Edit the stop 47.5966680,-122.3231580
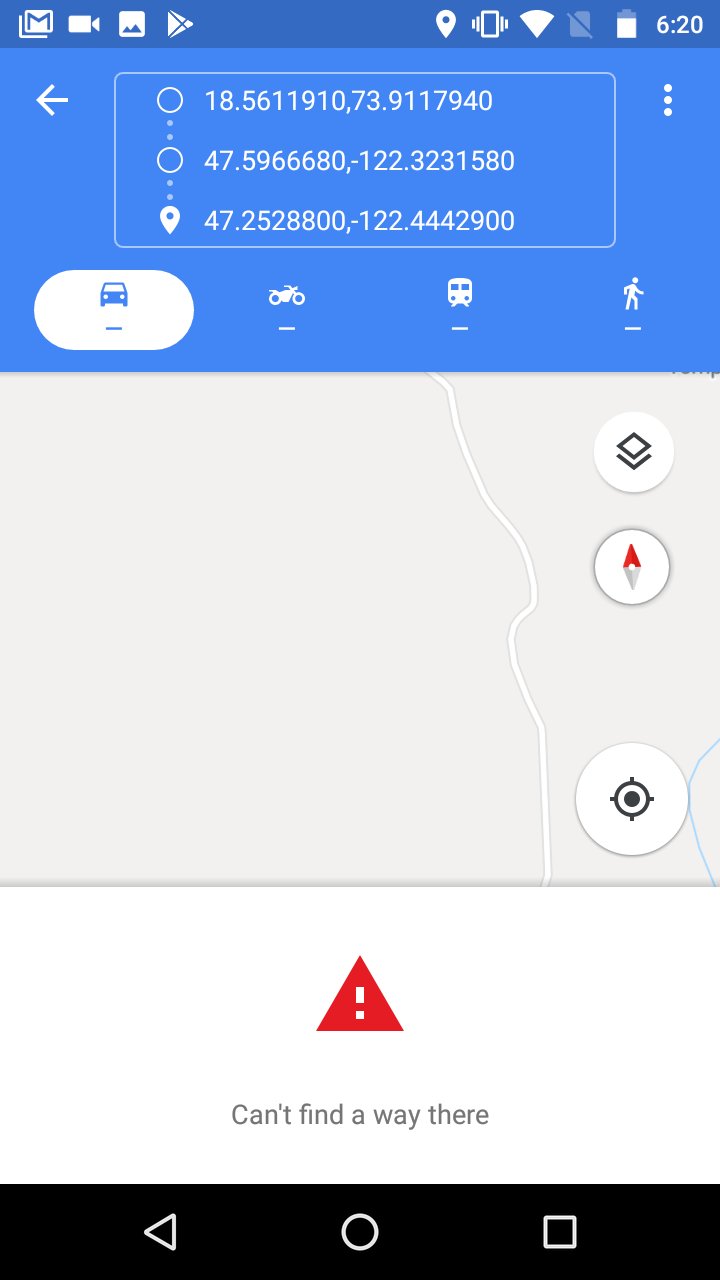The width and height of the screenshot is (720, 1280). click(359, 161)
